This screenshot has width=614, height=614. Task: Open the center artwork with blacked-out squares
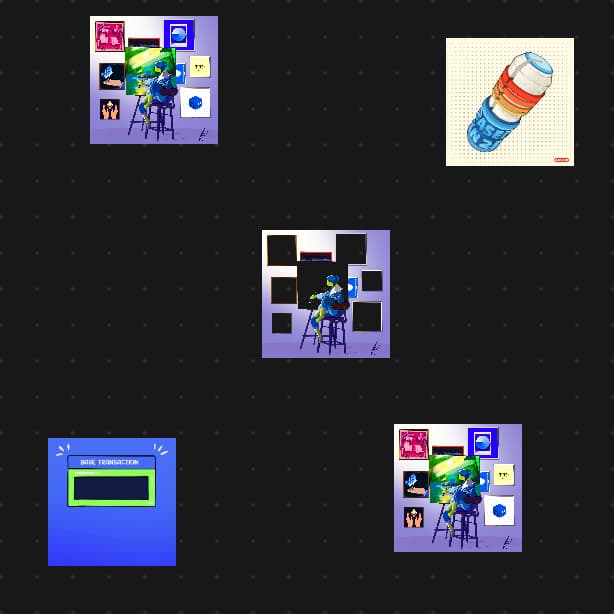pyautogui.click(x=326, y=294)
